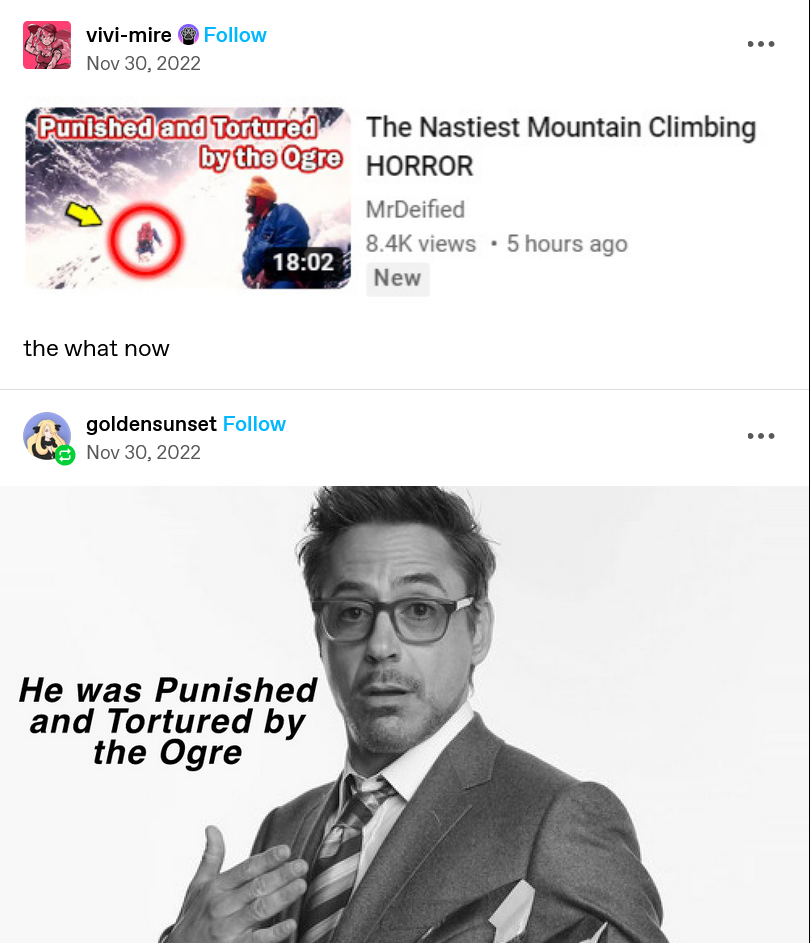Open overflow menu on vivi-mire's post
The height and width of the screenshot is (943, 810).
(x=761, y=44)
